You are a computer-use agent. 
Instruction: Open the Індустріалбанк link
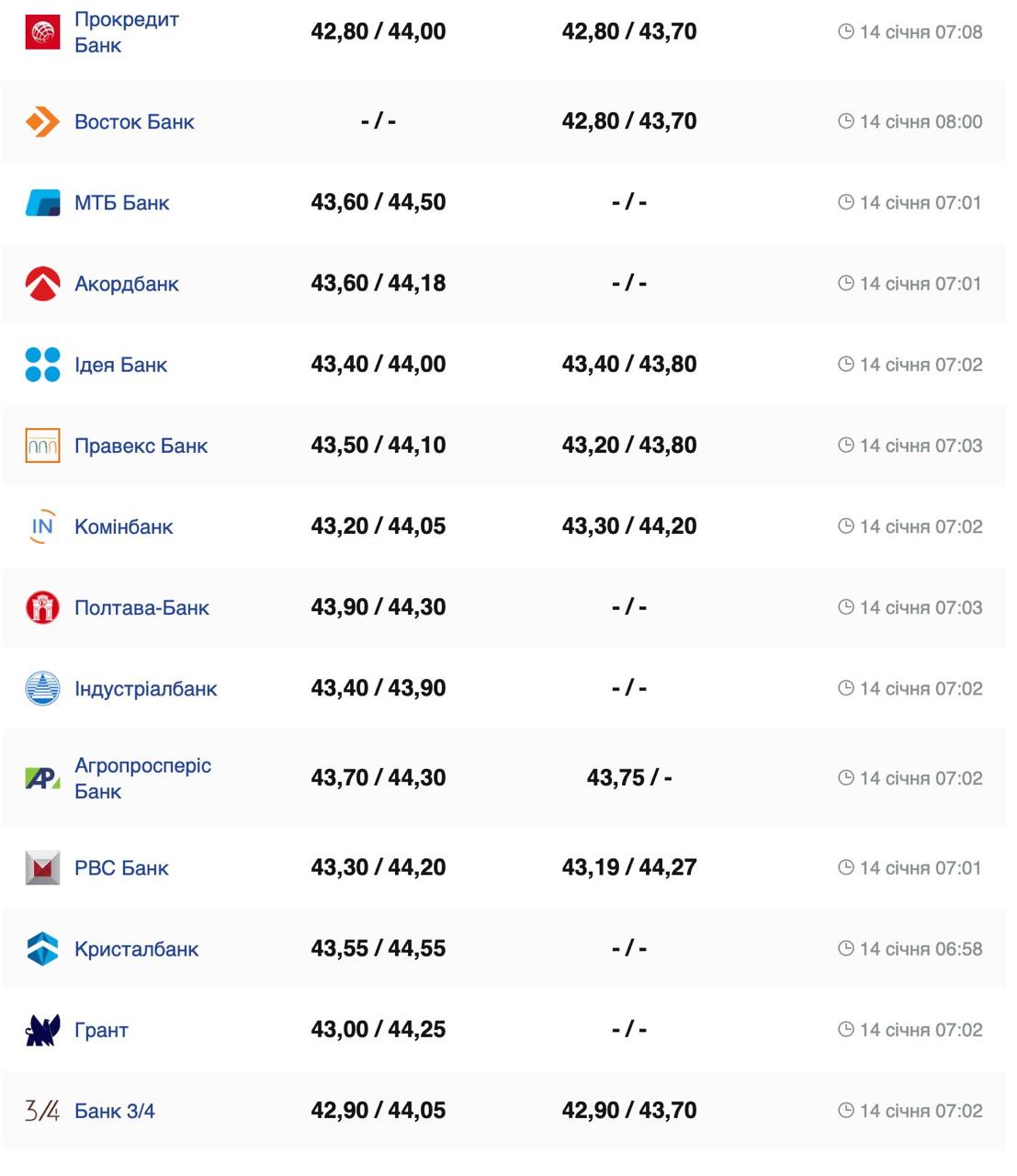coord(145,688)
